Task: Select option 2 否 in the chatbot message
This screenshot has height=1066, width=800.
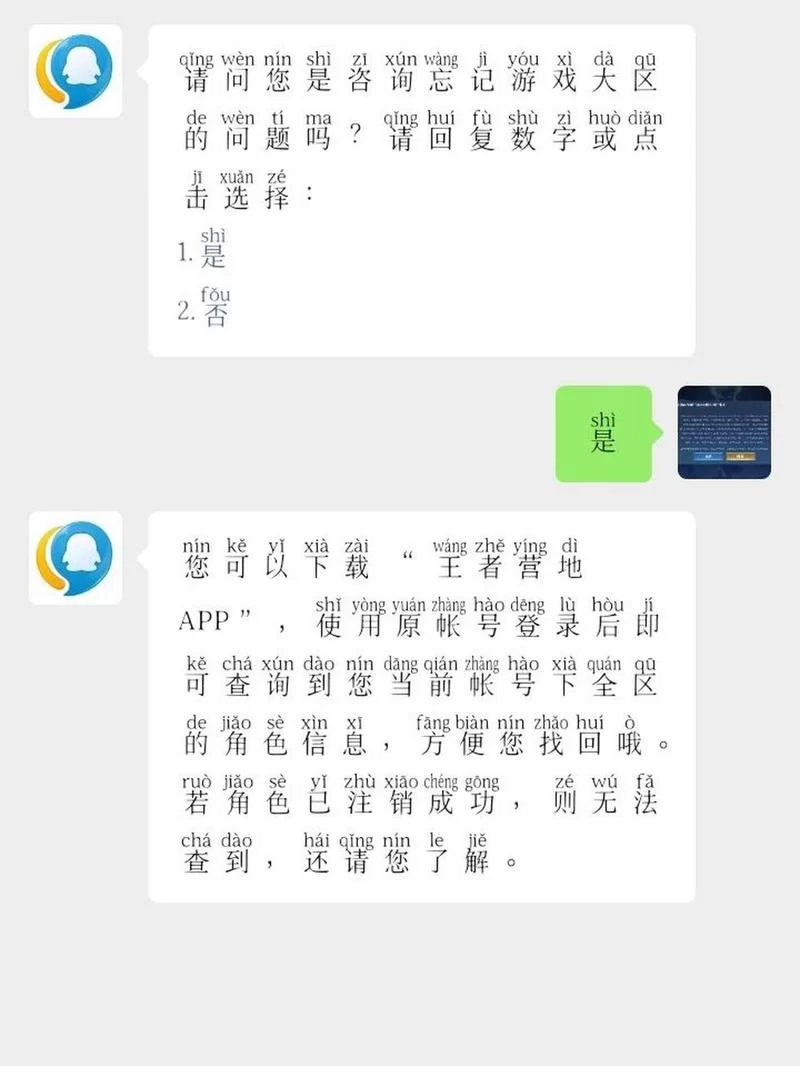Action: (x=216, y=315)
